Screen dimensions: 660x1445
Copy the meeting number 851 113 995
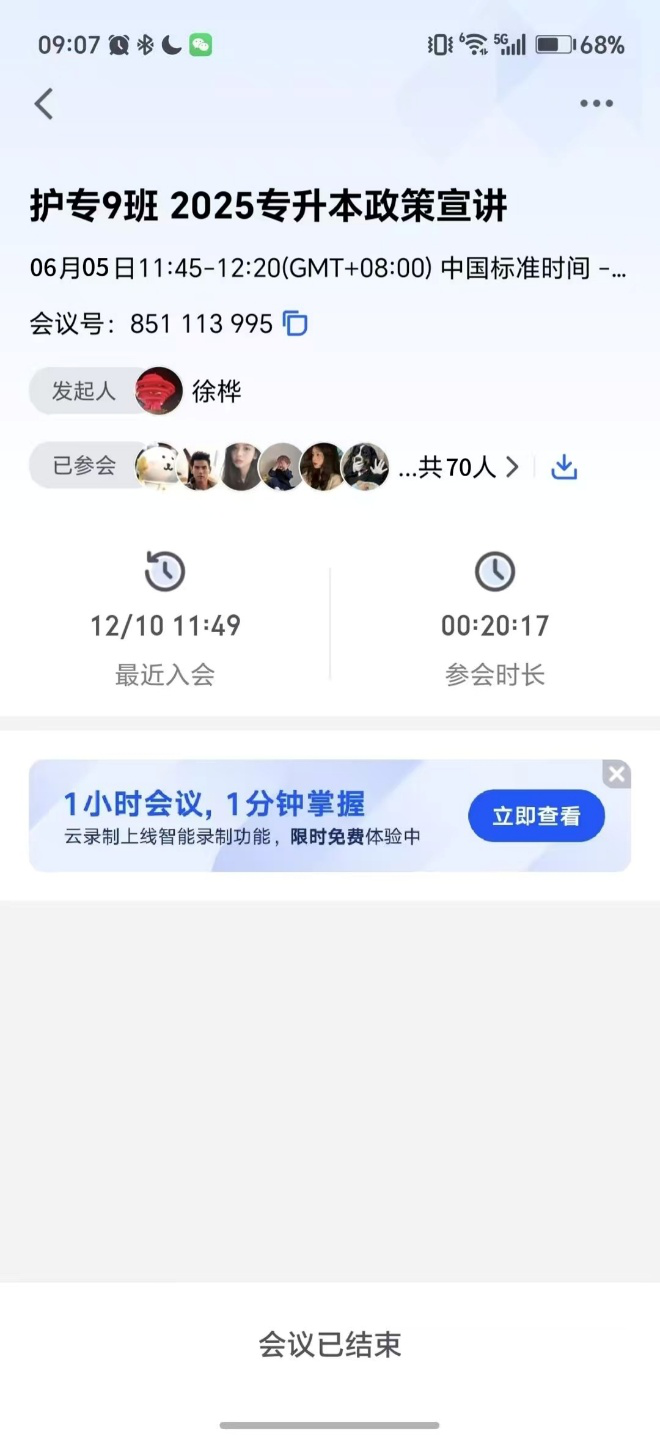pos(295,324)
